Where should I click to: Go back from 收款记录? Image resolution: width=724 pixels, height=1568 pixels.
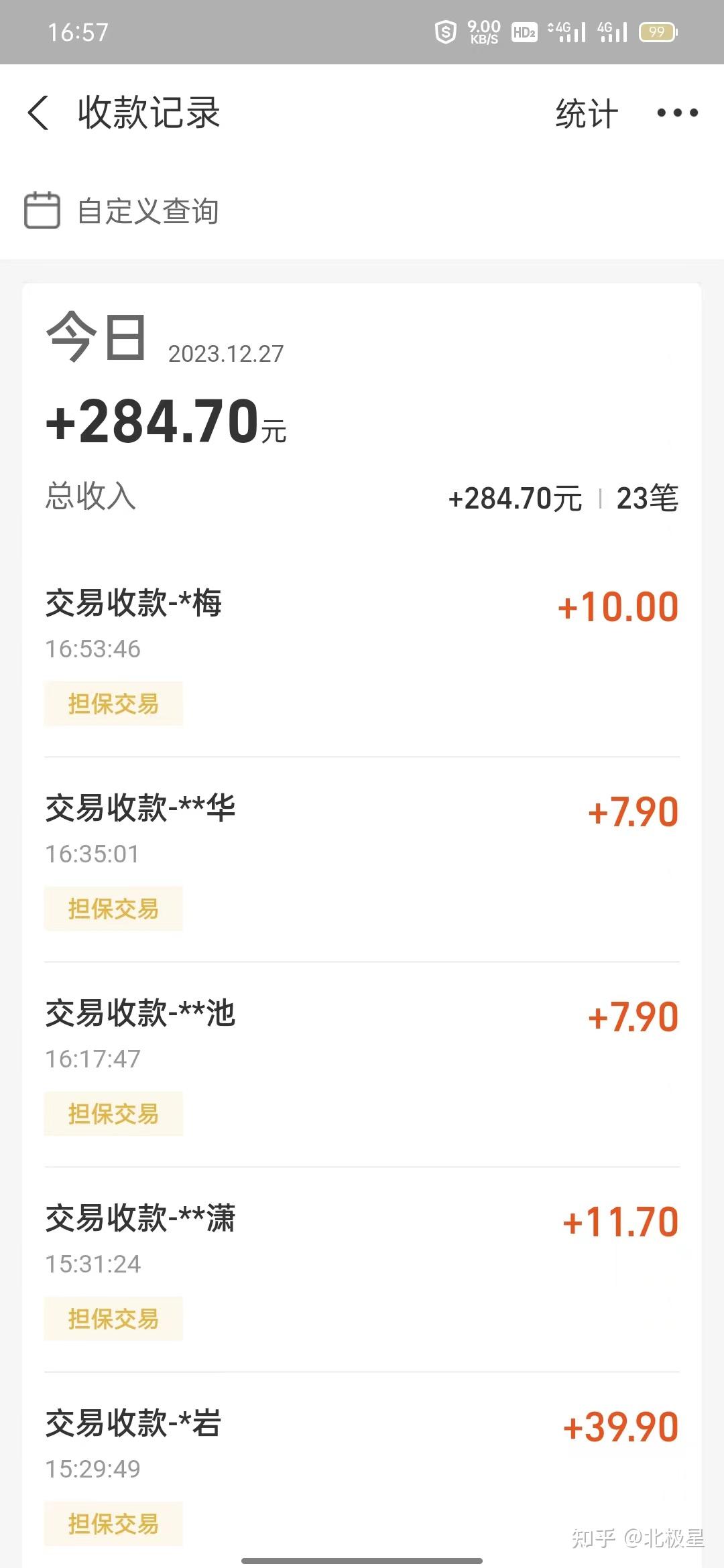pyautogui.click(x=39, y=113)
